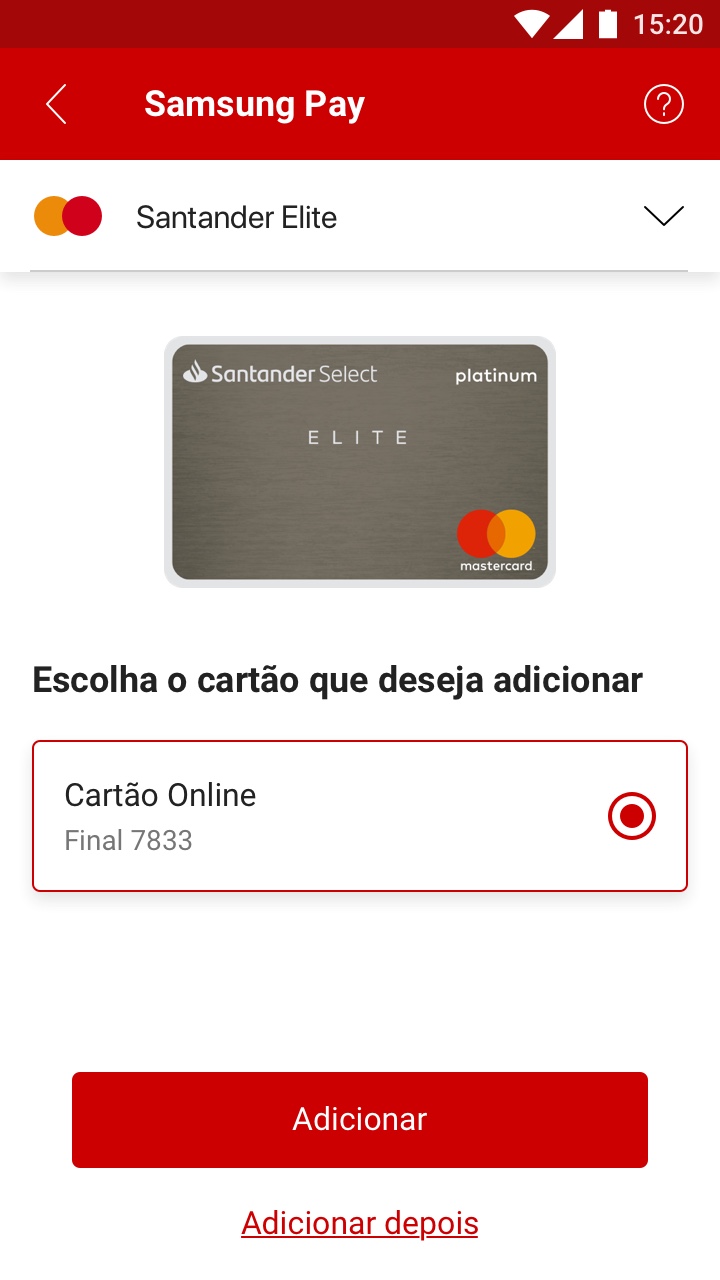
Task: Tap the Adicionar button
Action: coord(360,1119)
